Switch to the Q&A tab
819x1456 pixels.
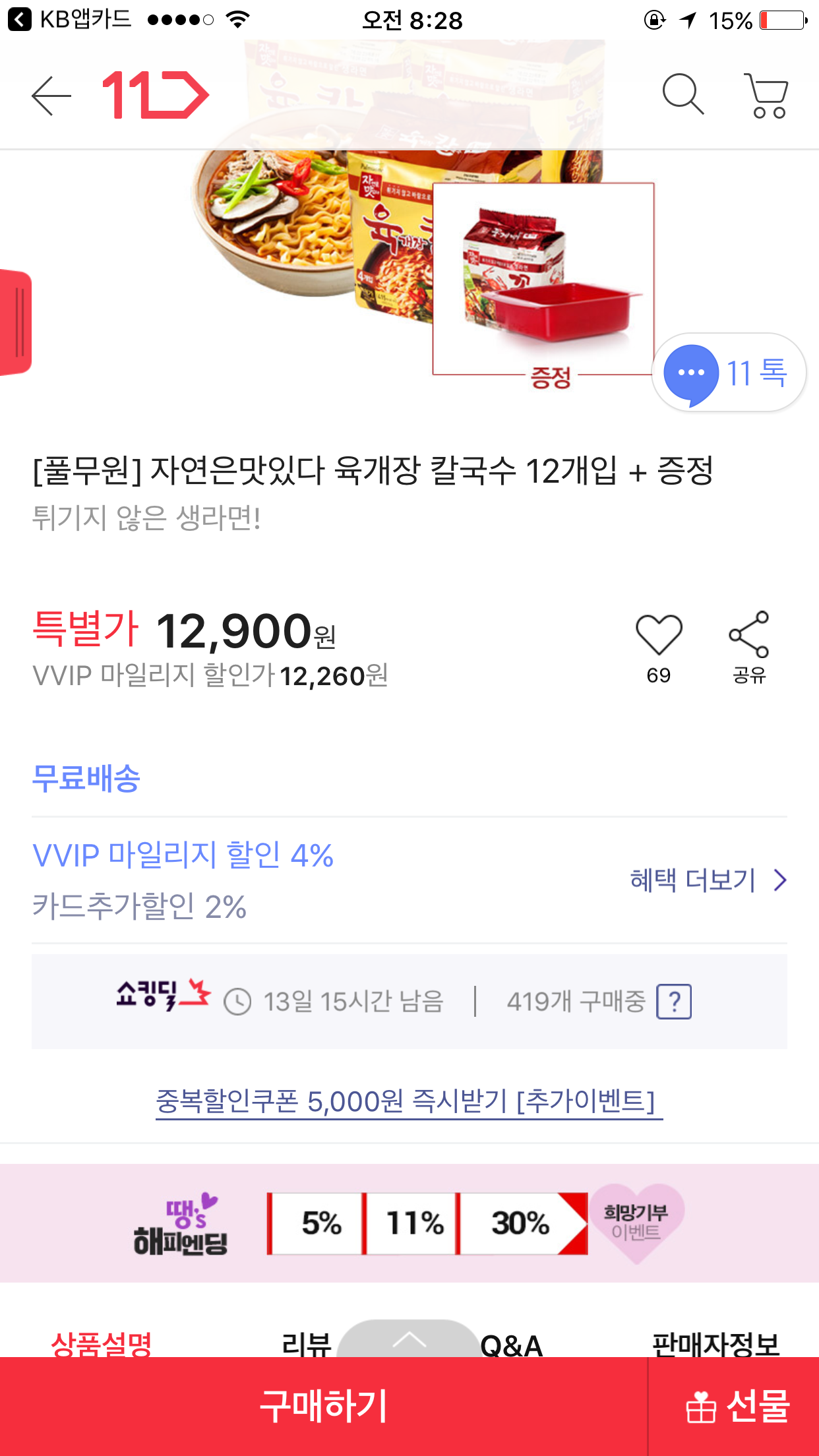tap(512, 1344)
